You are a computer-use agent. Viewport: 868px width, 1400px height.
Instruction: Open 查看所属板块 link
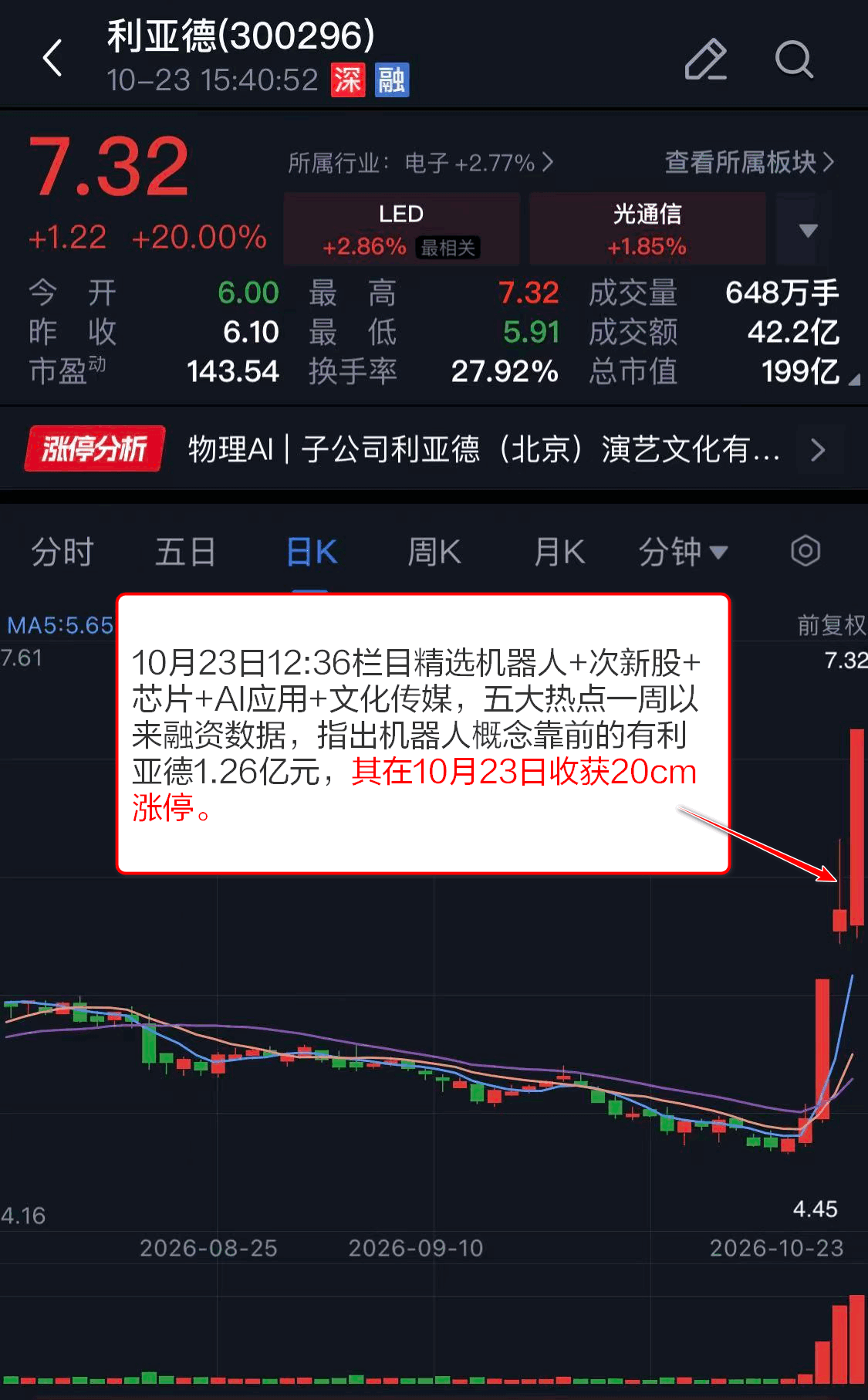pyautogui.click(x=749, y=162)
